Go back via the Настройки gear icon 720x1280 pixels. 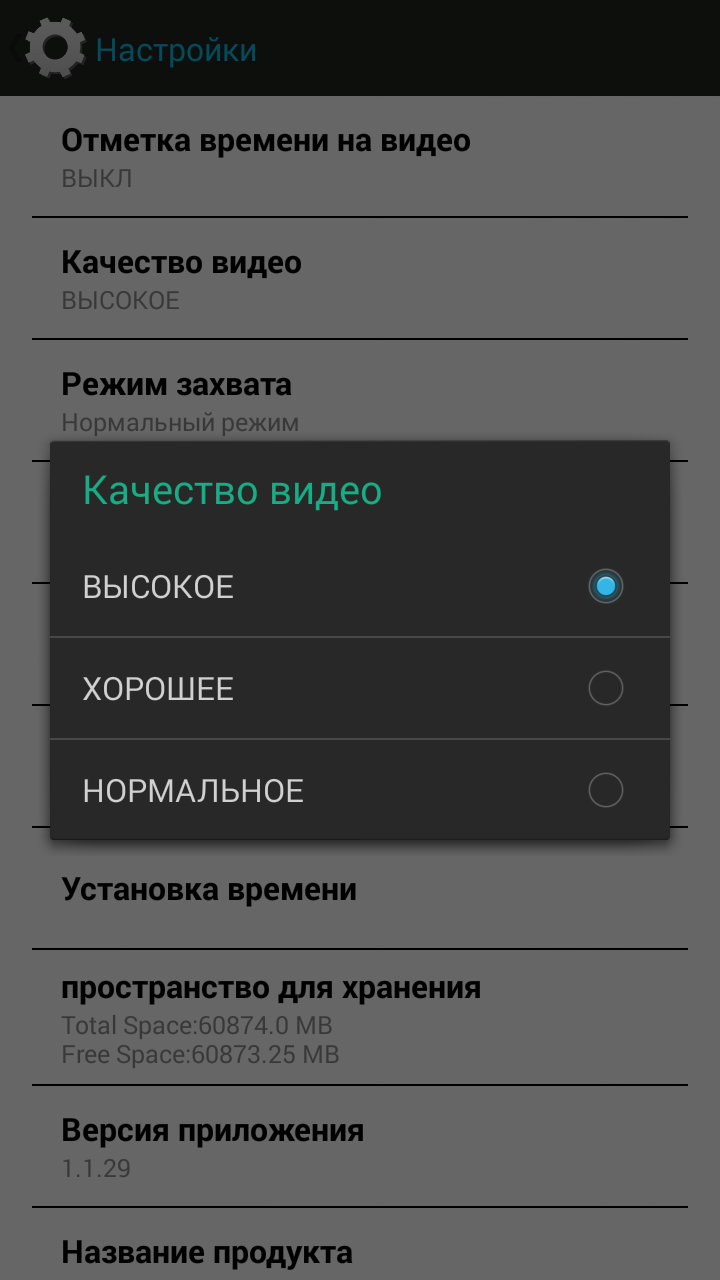click(x=54, y=48)
